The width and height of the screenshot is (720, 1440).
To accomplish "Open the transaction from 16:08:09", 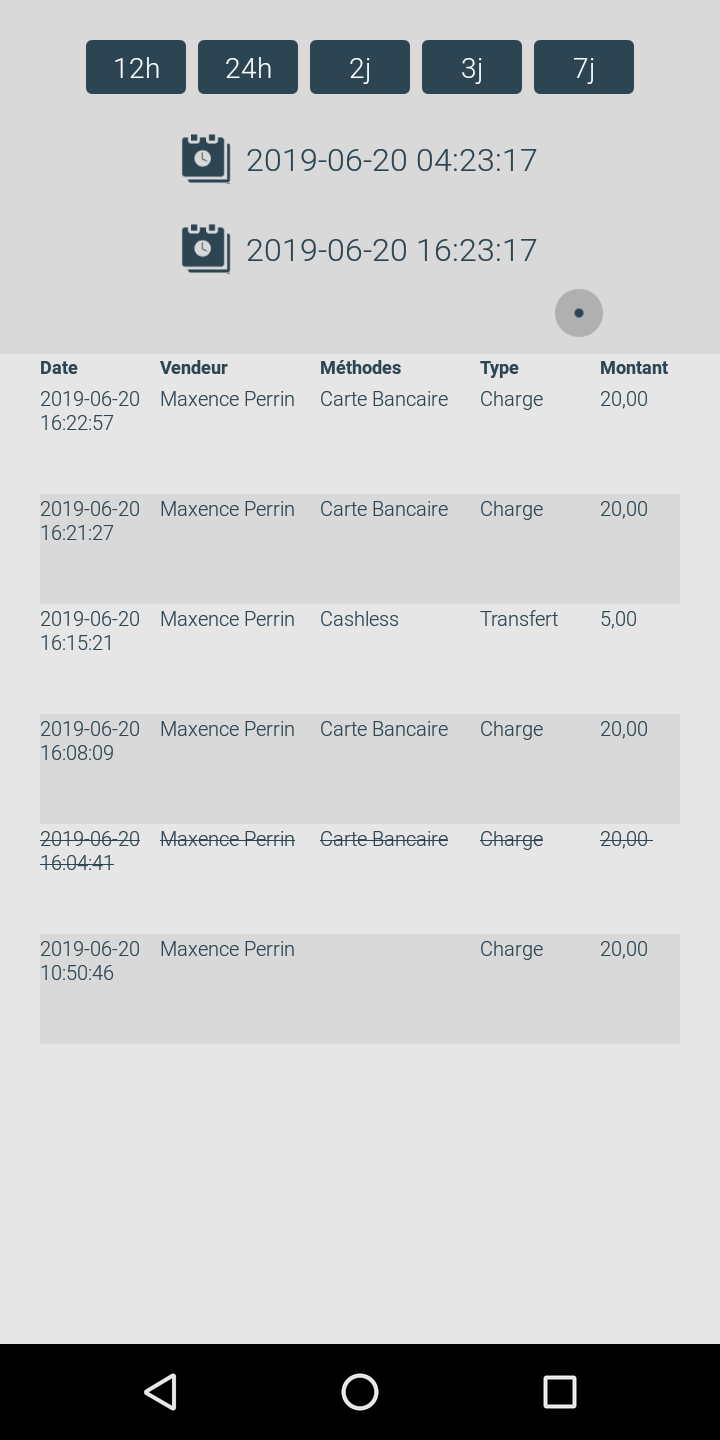I will click(x=360, y=769).
